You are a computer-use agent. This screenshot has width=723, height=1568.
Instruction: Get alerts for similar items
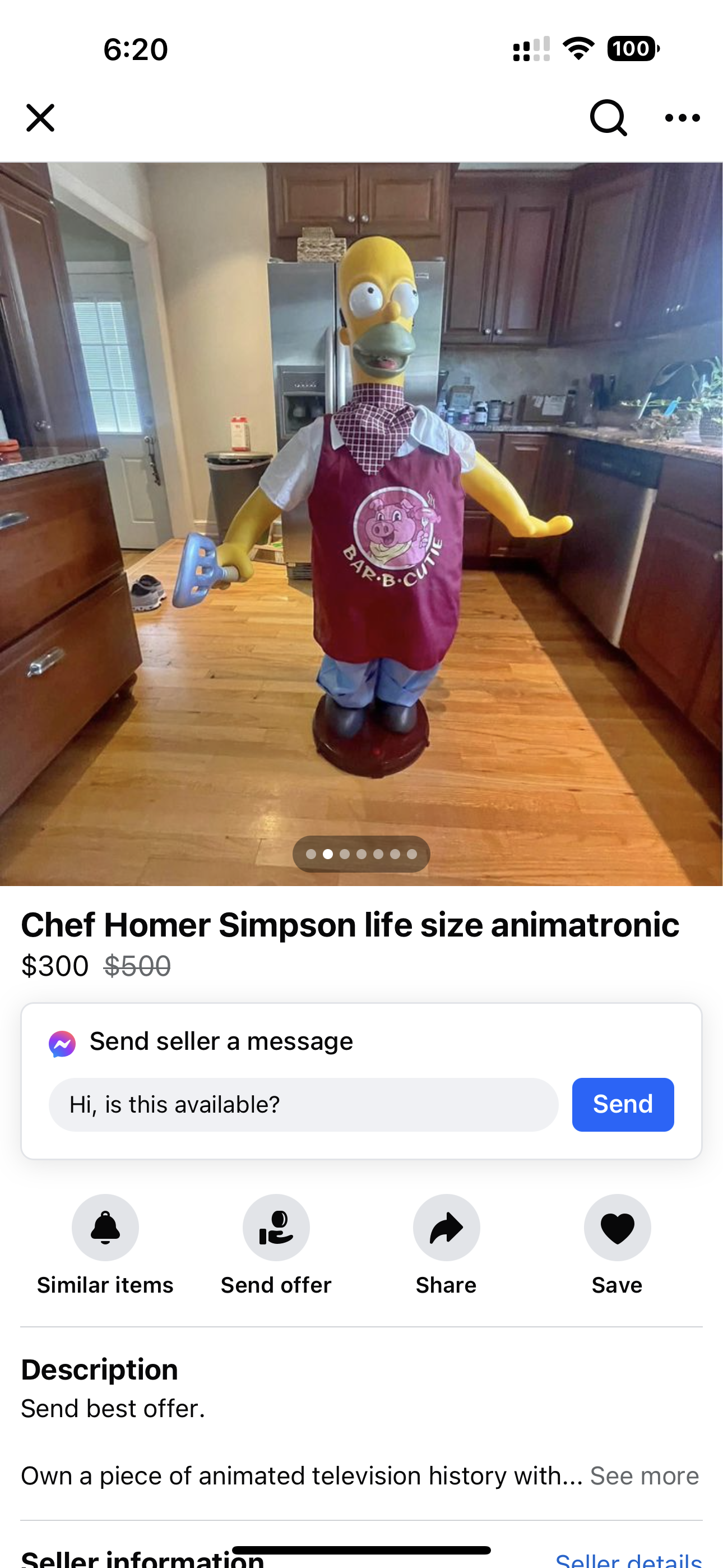(x=105, y=1228)
